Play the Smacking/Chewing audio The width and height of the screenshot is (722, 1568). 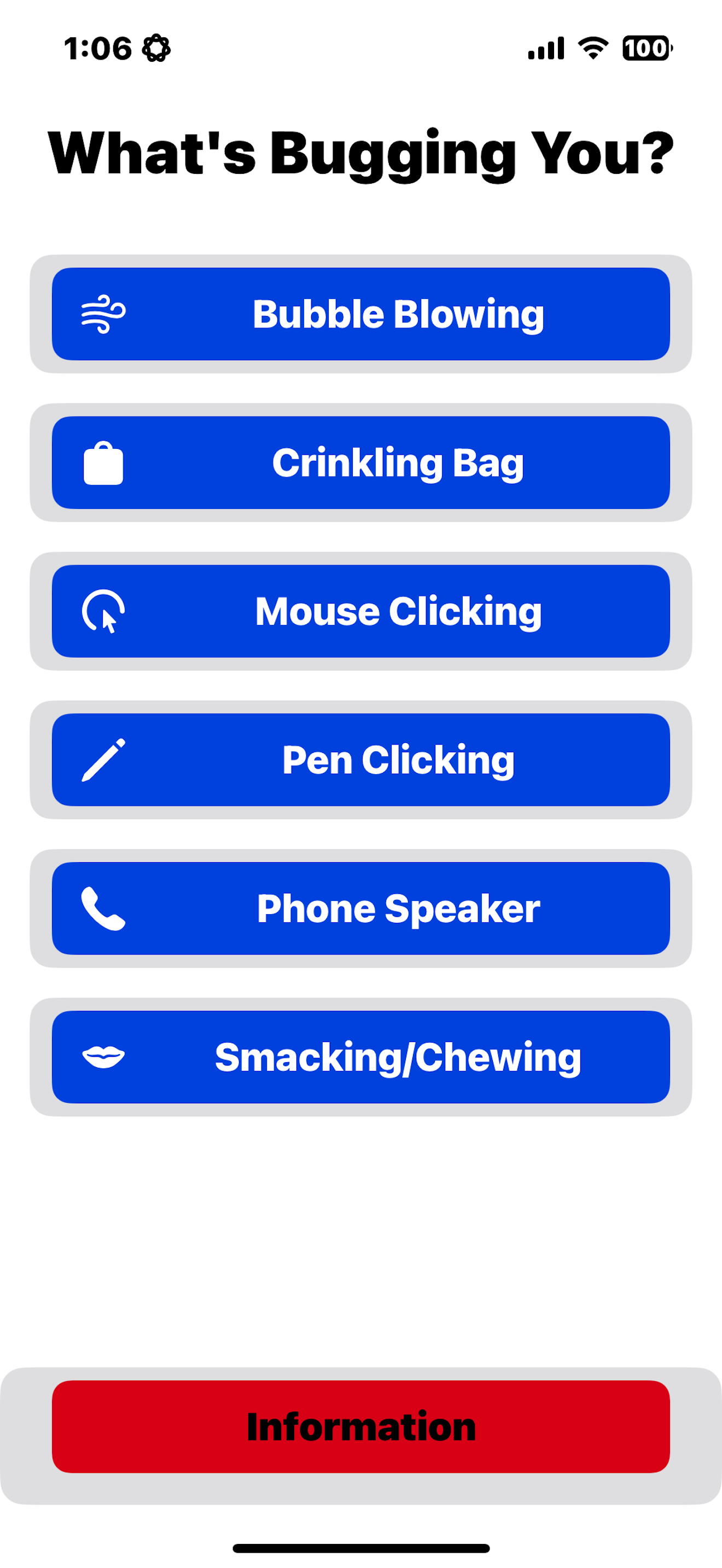360,1057
